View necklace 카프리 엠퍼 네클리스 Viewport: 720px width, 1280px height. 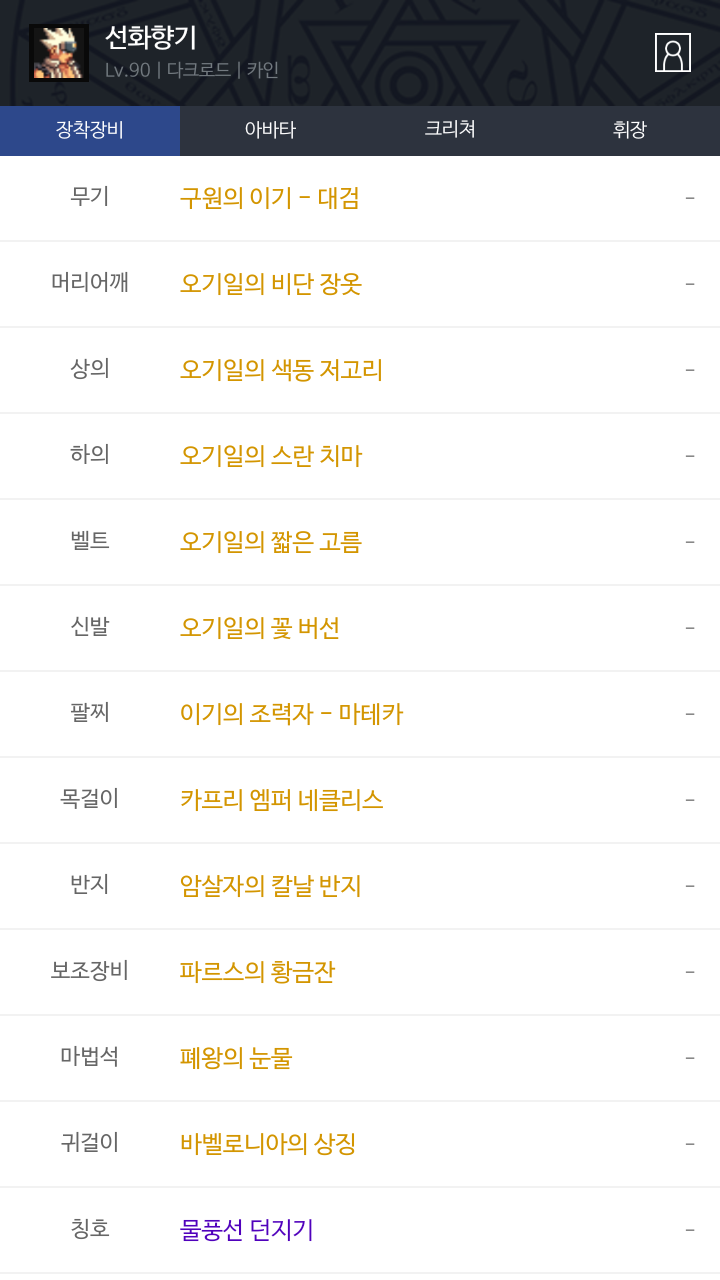282,800
